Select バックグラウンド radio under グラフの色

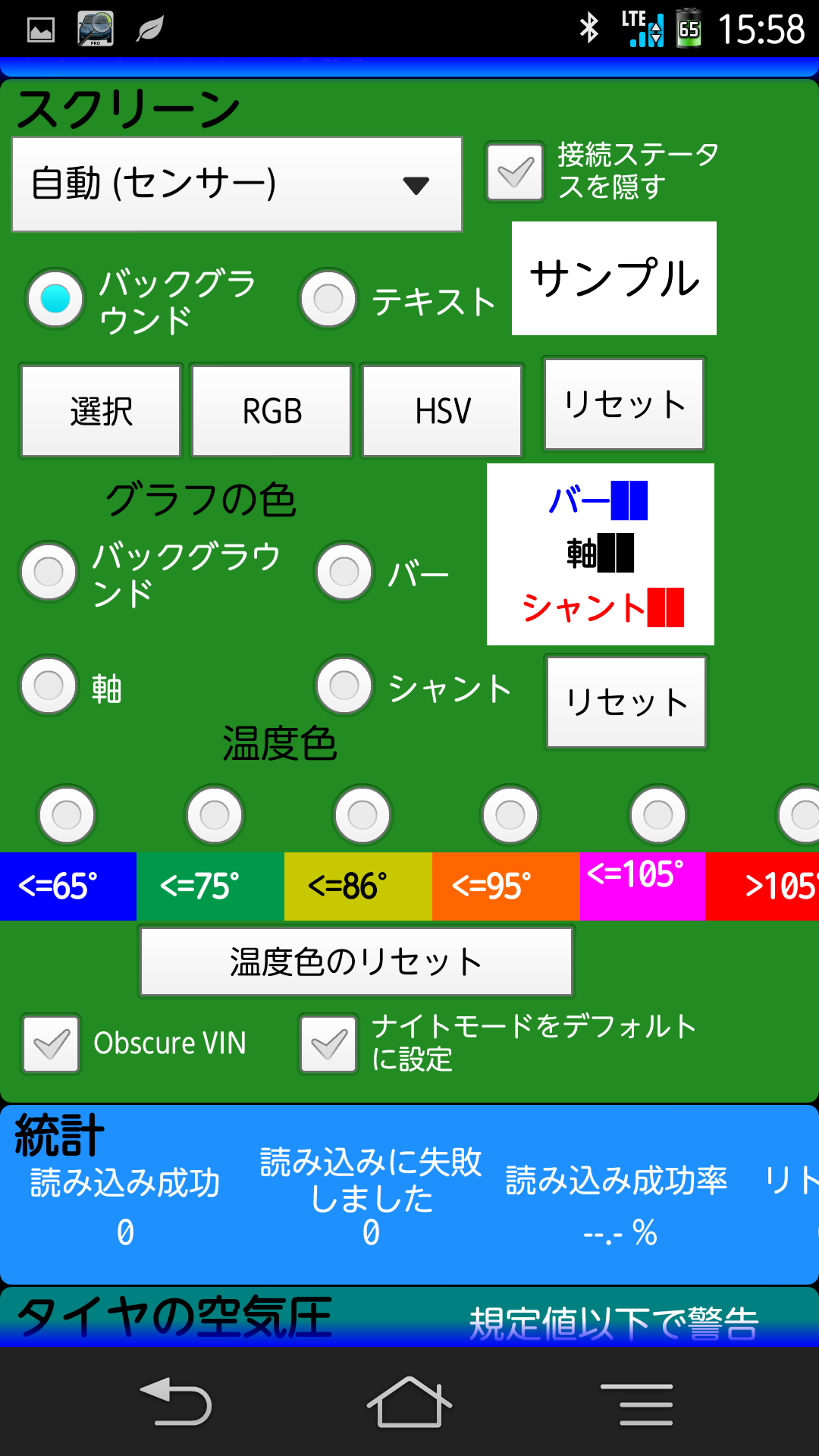click(49, 572)
